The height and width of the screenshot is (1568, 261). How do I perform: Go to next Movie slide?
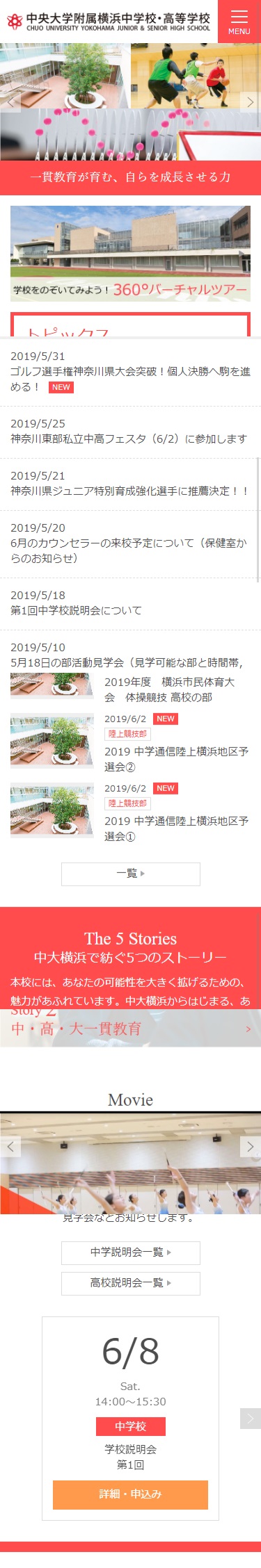point(251,1147)
